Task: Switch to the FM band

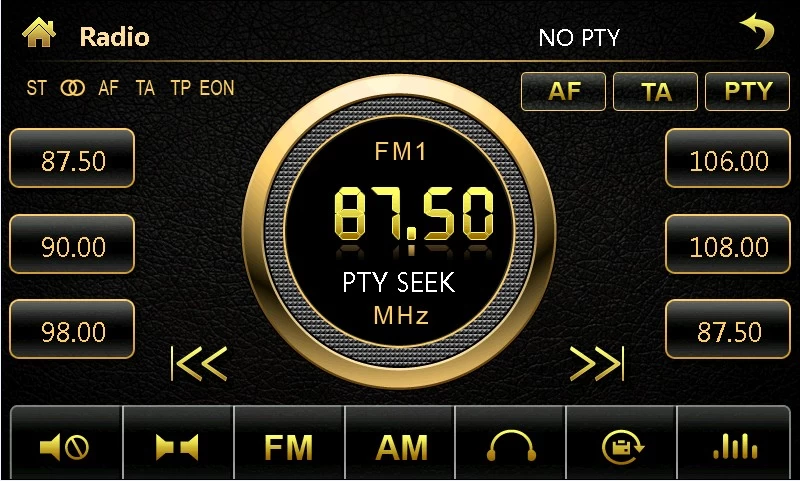Action: (x=288, y=447)
